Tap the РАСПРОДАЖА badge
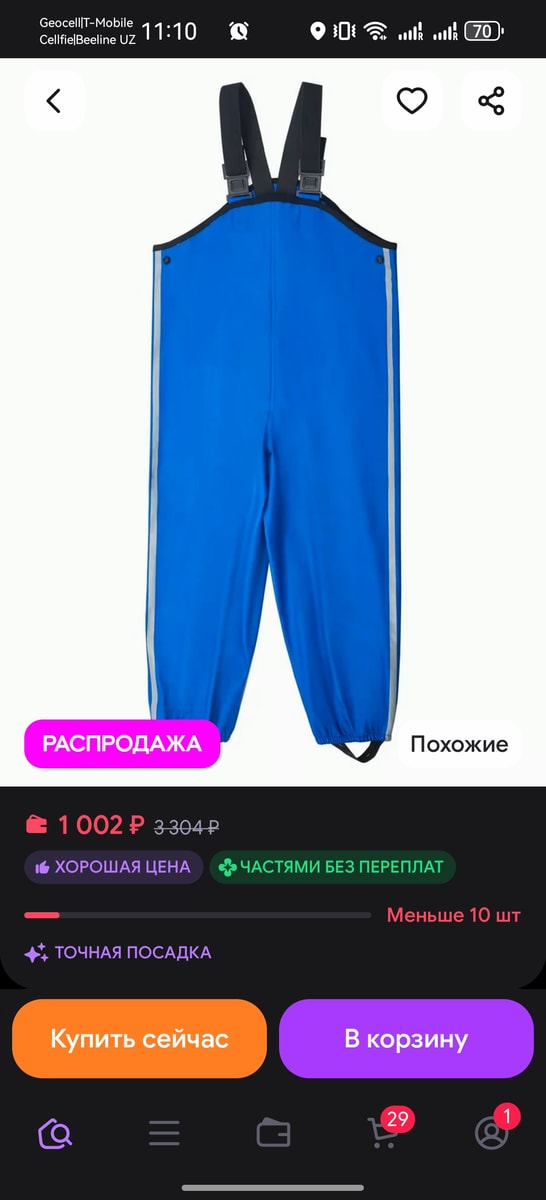The height and width of the screenshot is (1200, 546). (x=122, y=744)
